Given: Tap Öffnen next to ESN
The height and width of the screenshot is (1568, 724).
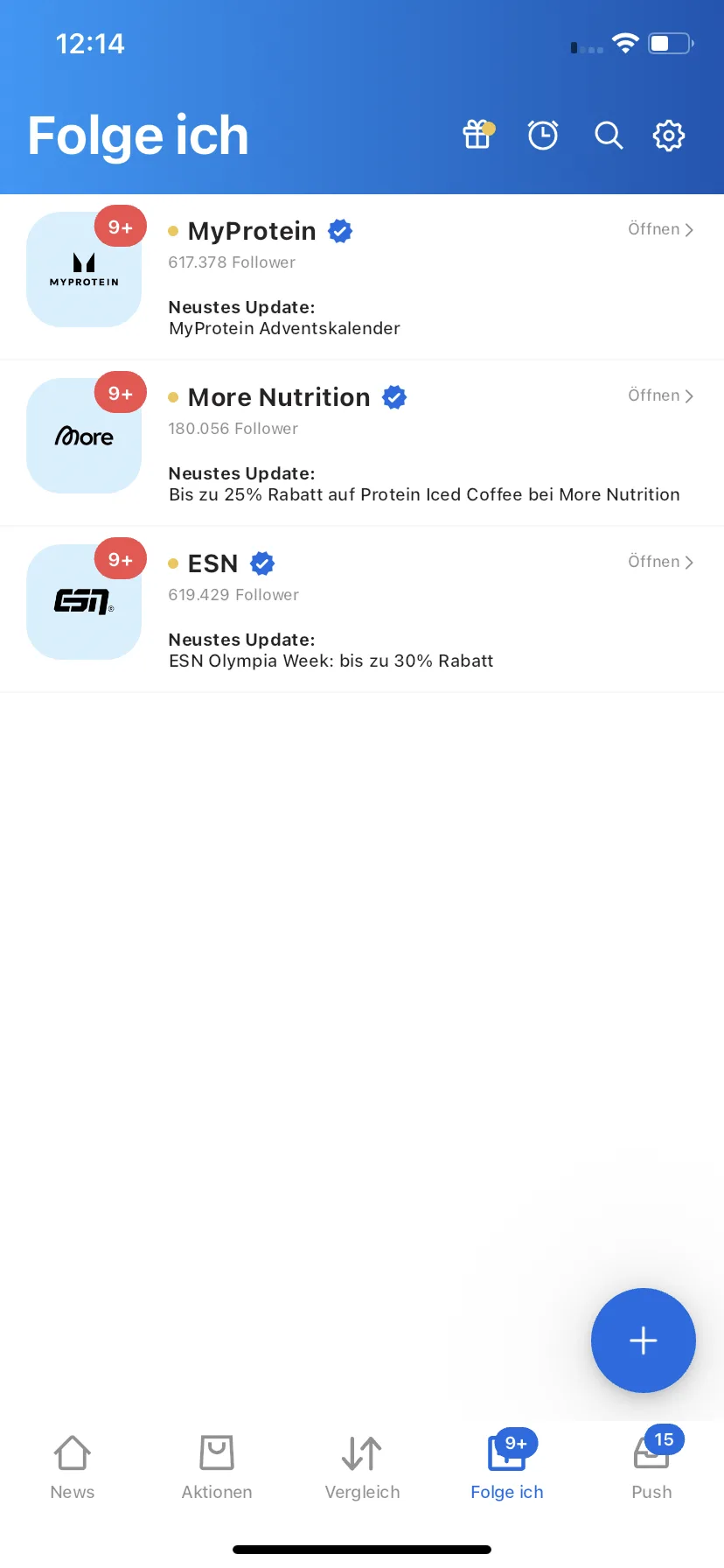Looking at the screenshot, I should pos(660,562).
